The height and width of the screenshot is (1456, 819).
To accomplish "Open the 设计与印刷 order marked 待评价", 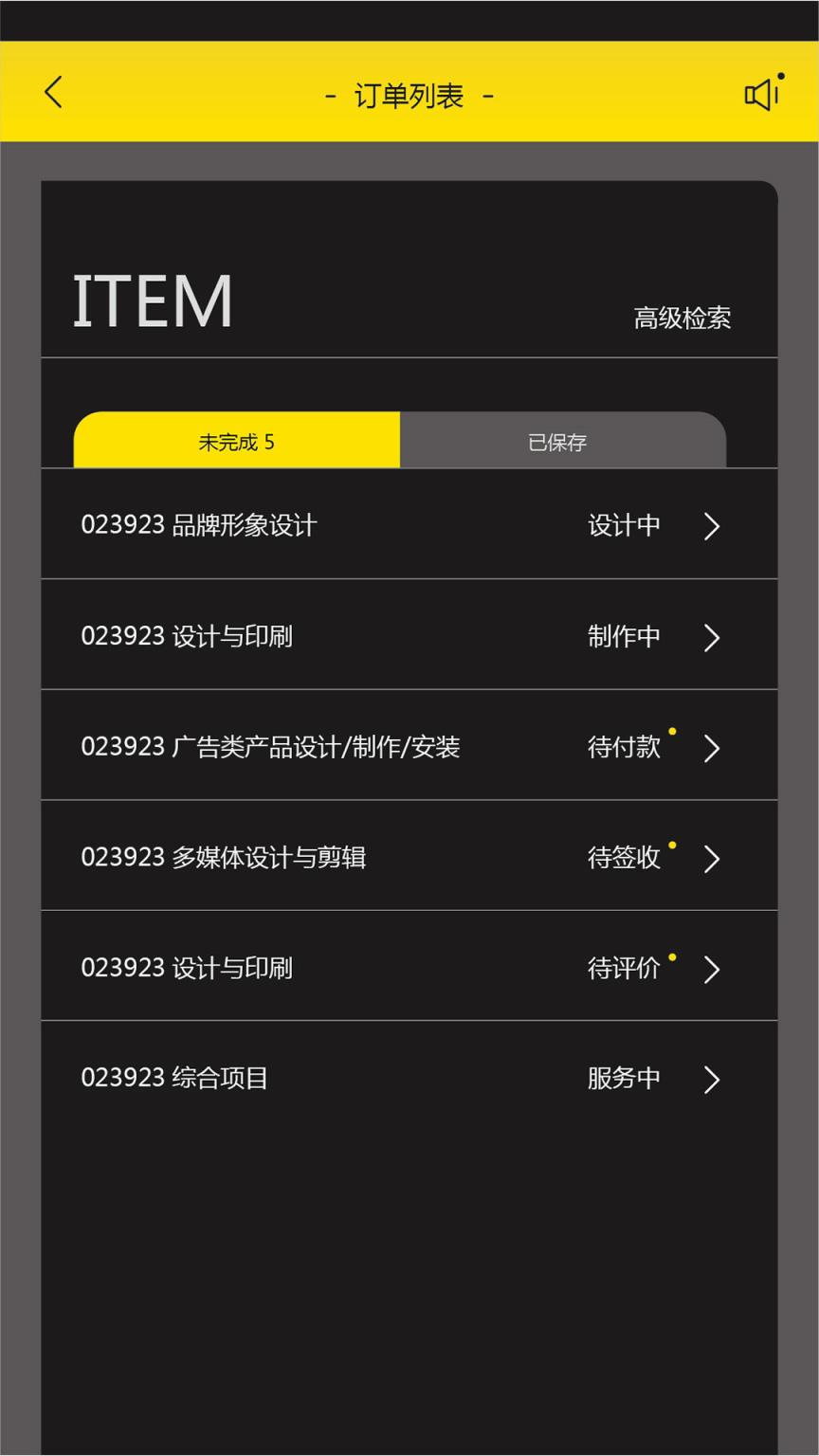I will tap(409, 968).
